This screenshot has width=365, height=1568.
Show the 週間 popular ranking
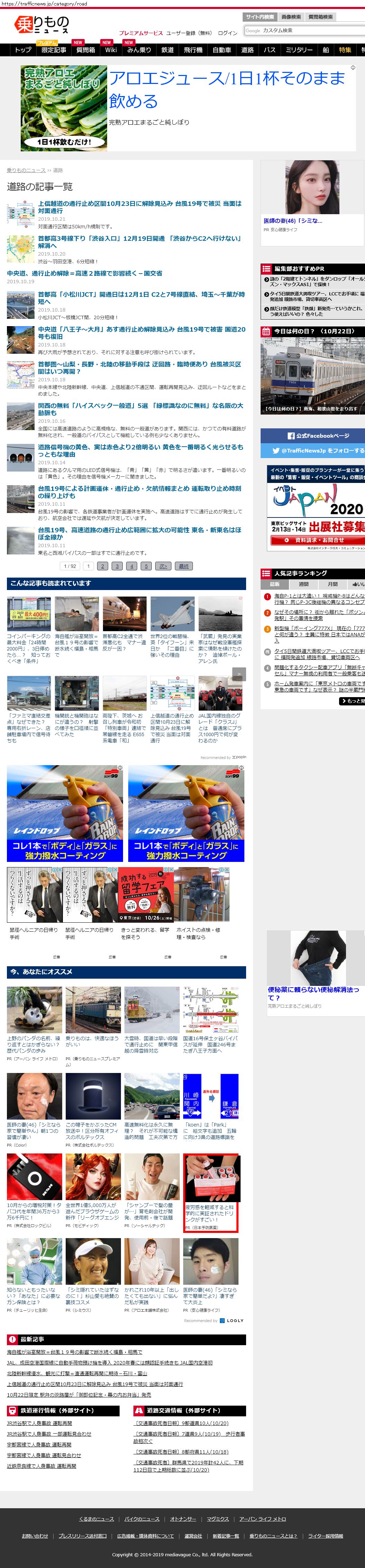click(303, 584)
